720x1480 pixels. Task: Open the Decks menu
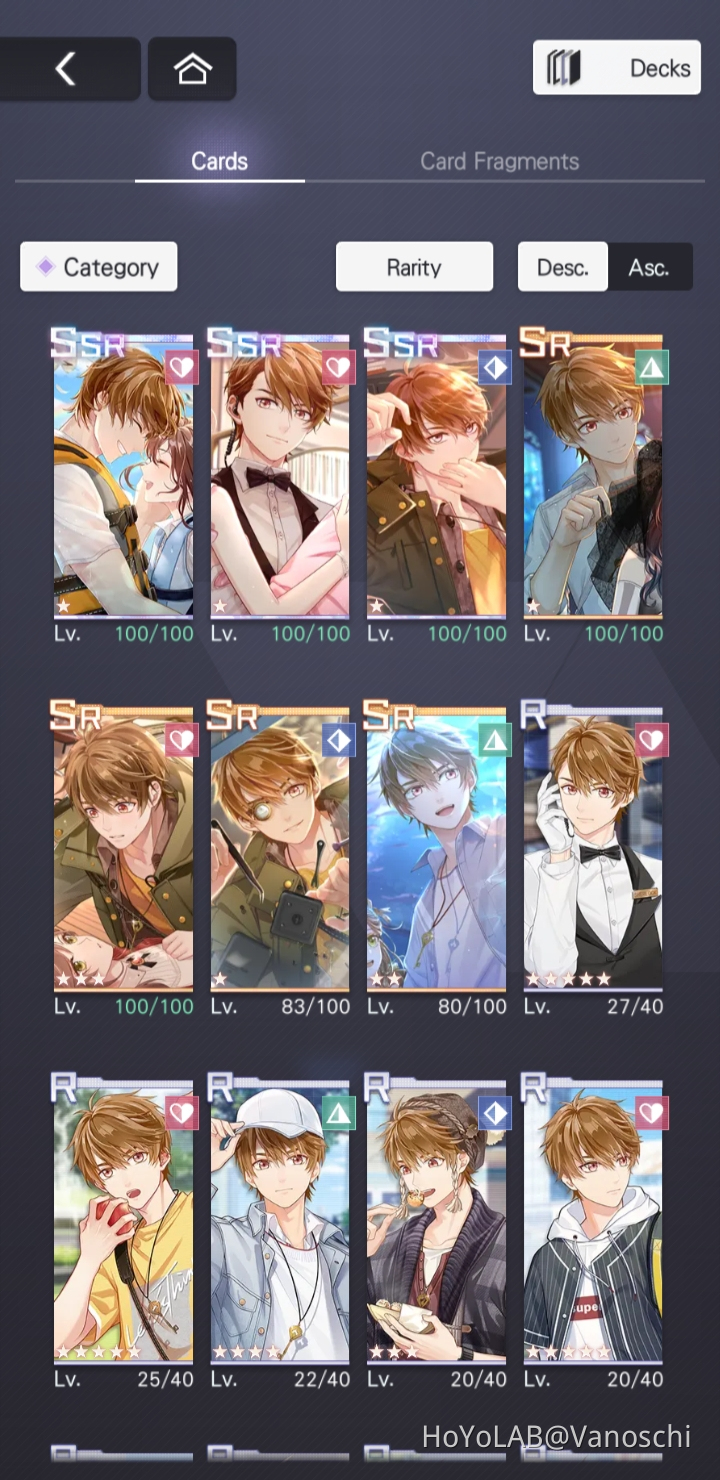(x=617, y=68)
